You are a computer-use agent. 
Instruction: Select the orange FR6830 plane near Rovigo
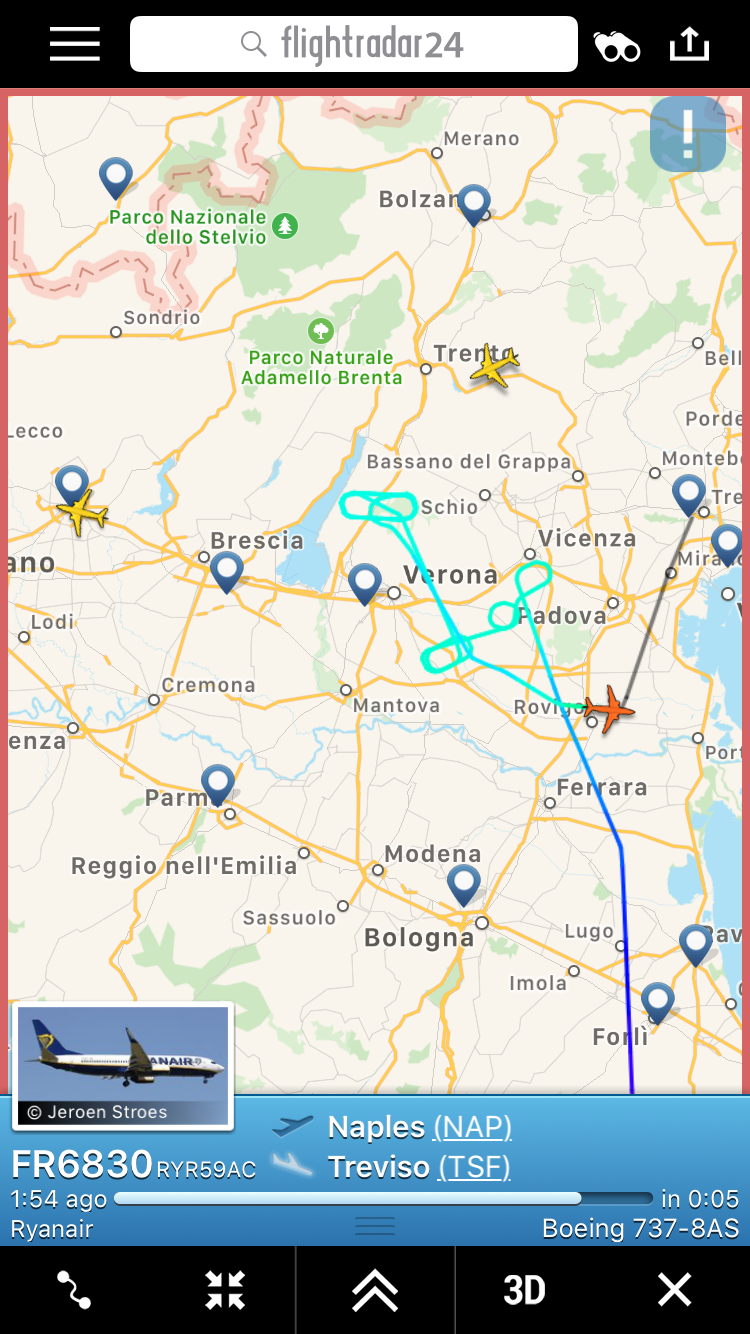tap(608, 710)
